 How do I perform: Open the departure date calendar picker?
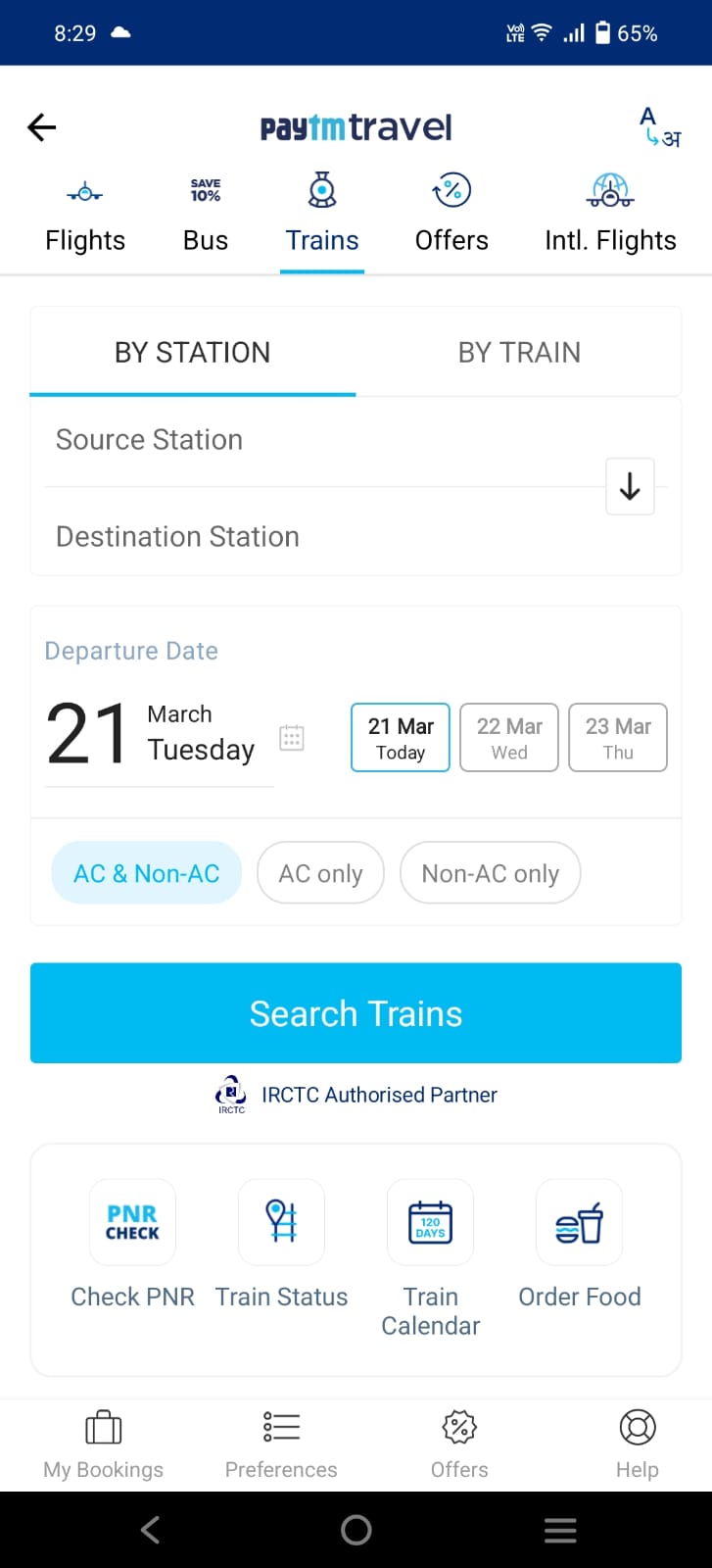[292, 738]
